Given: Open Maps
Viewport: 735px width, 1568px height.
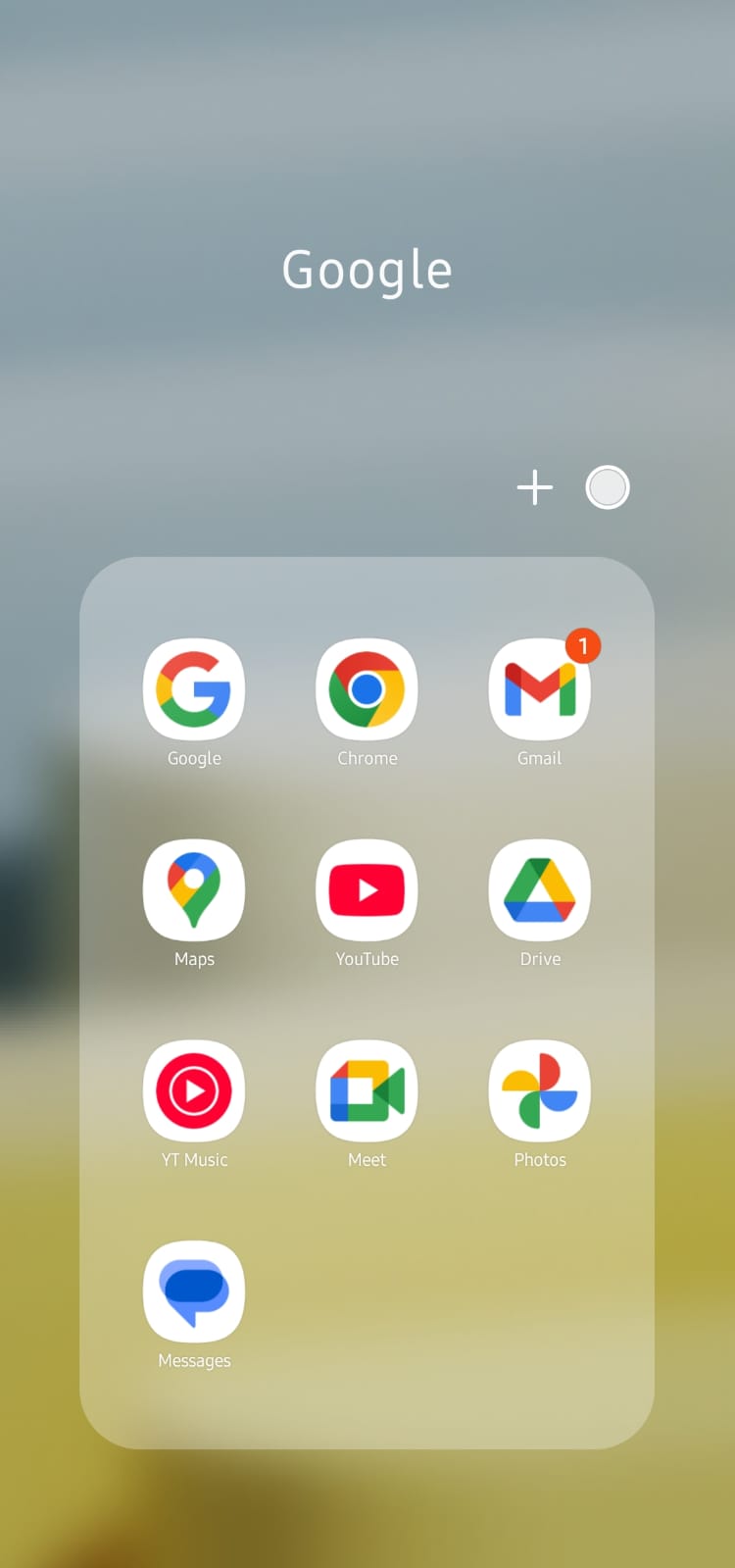Looking at the screenshot, I should pos(194,890).
